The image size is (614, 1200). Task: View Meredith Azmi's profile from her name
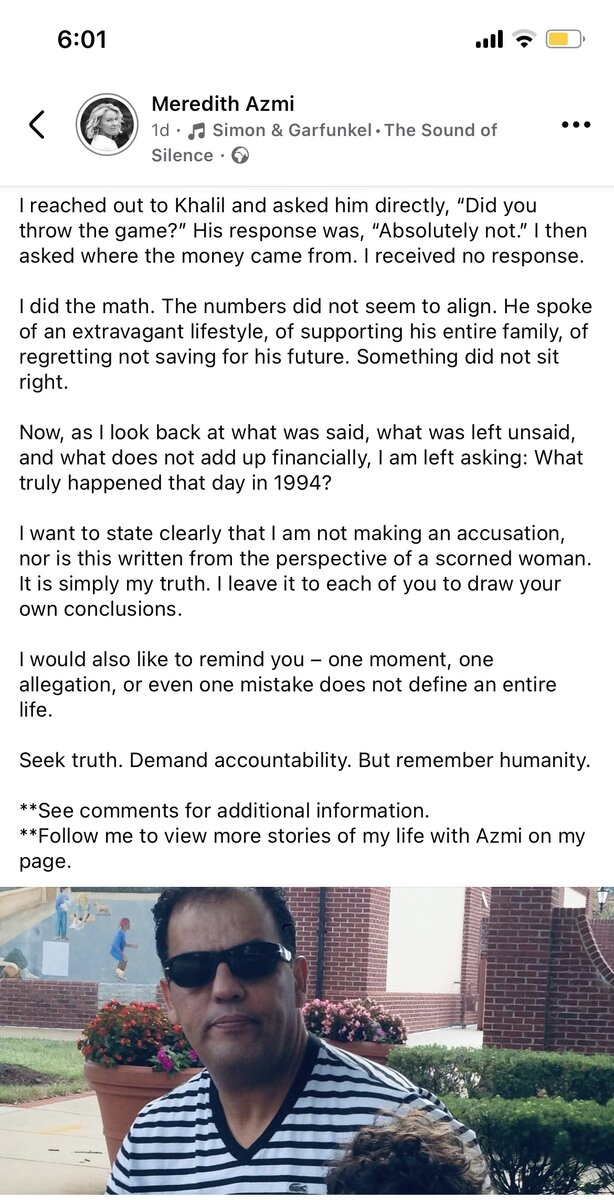click(222, 103)
